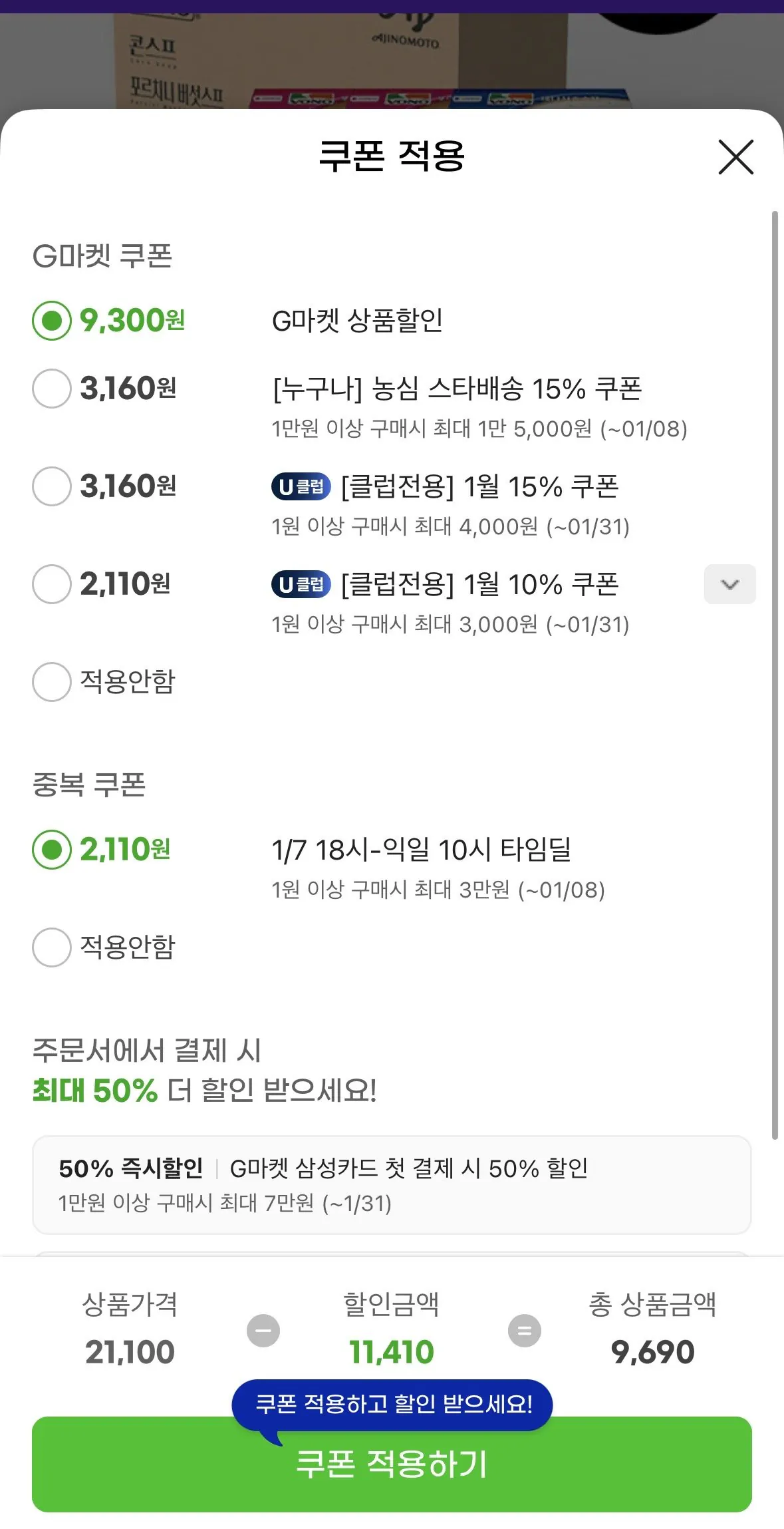Click the U클럽 badge beside 1월 15% 쿠폰

tap(303, 486)
